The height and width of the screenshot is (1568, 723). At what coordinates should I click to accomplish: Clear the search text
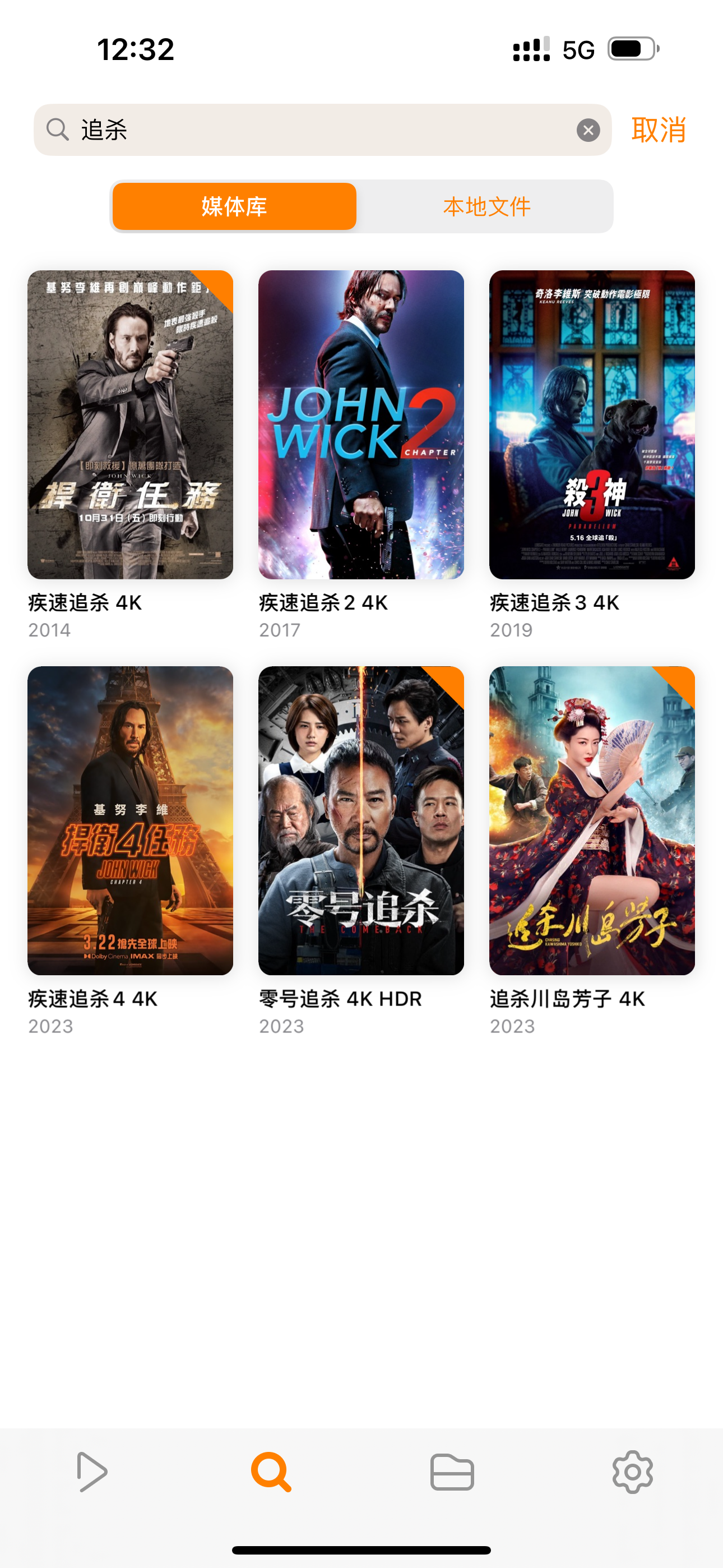[x=588, y=130]
